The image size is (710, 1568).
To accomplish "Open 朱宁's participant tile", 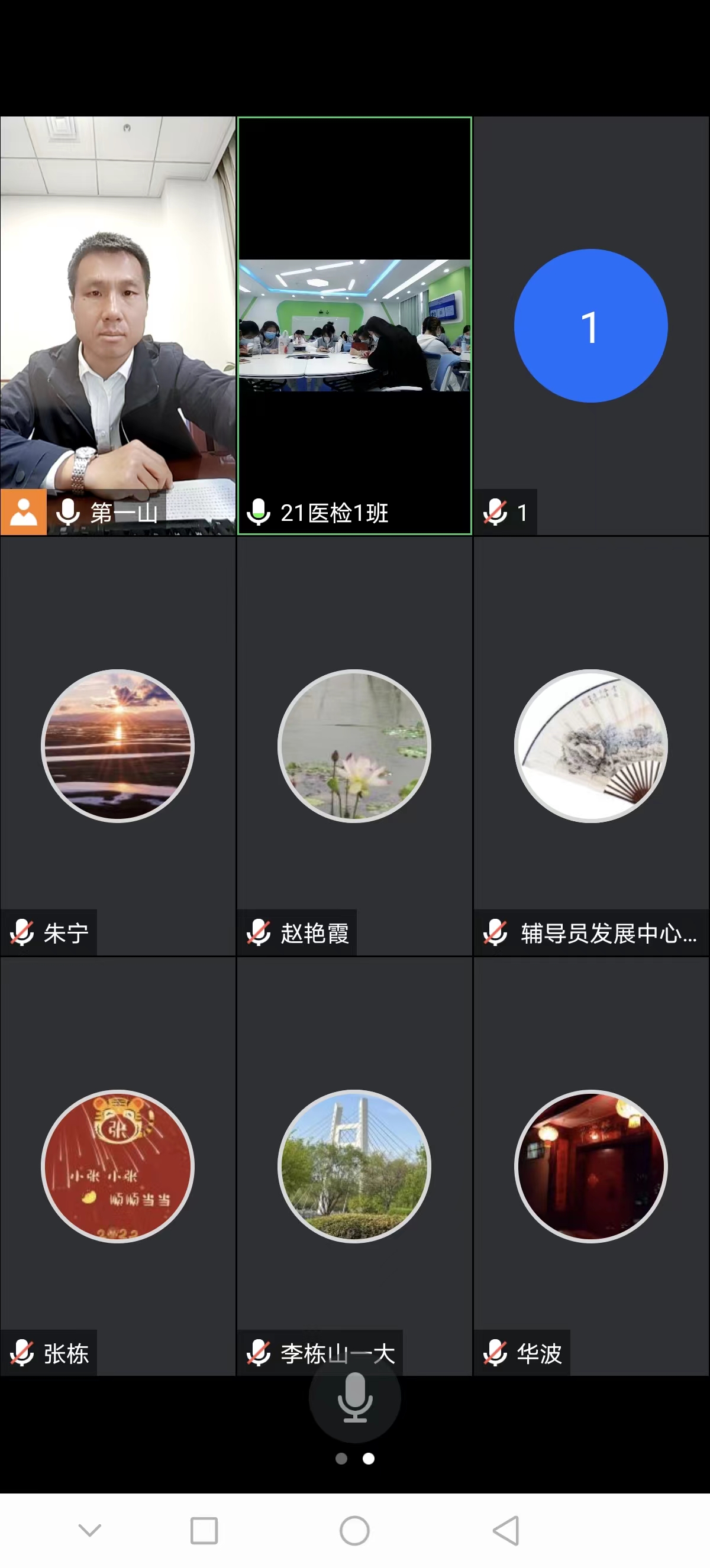I will point(118,746).
